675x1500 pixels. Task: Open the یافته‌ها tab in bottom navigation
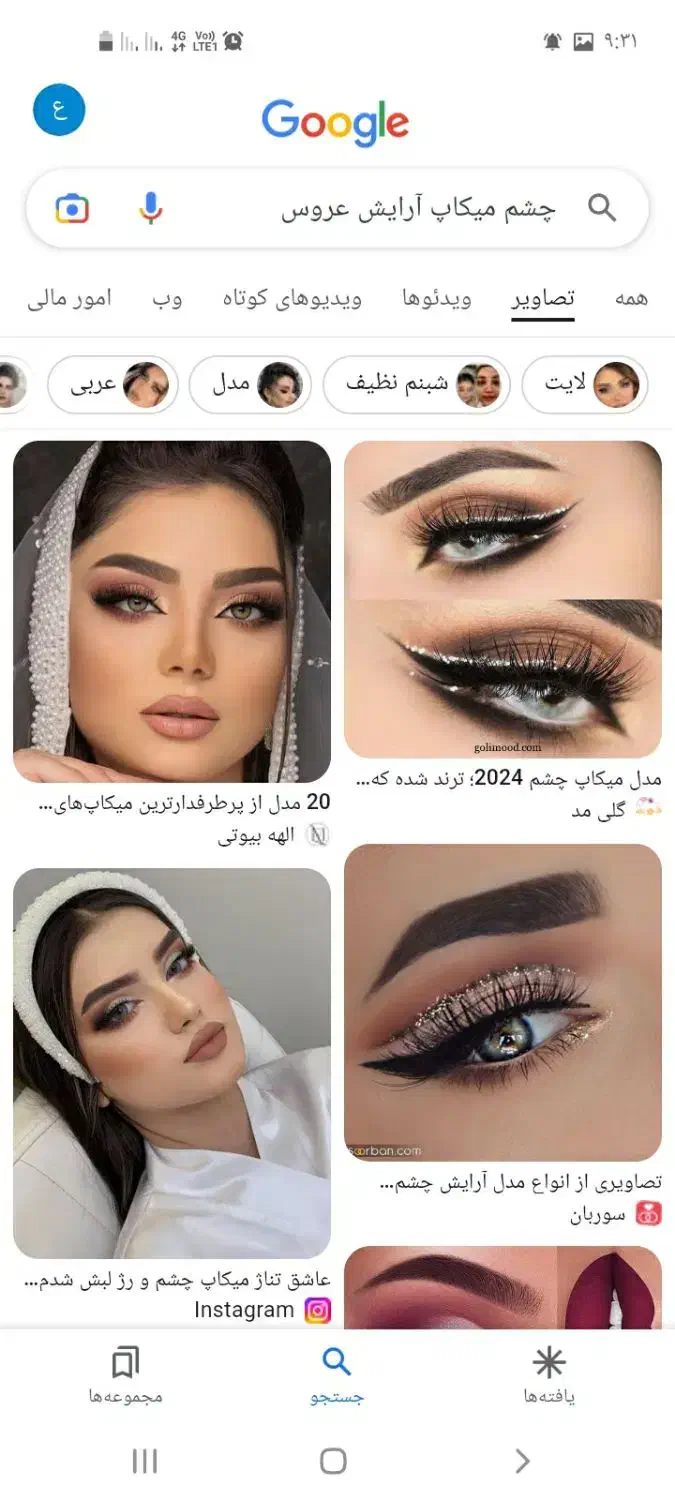click(549, 1375)
